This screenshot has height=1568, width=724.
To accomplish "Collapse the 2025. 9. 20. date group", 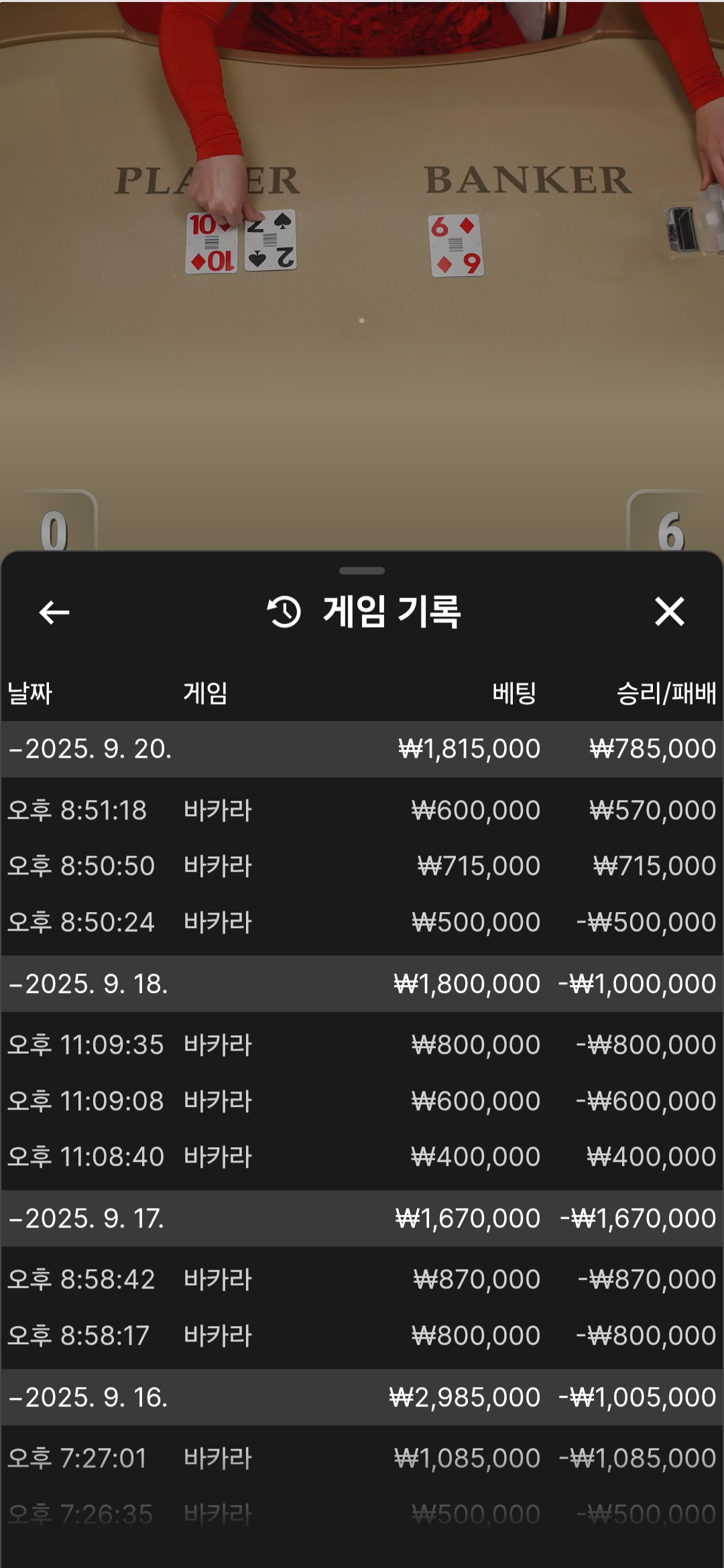I will 362,748.
